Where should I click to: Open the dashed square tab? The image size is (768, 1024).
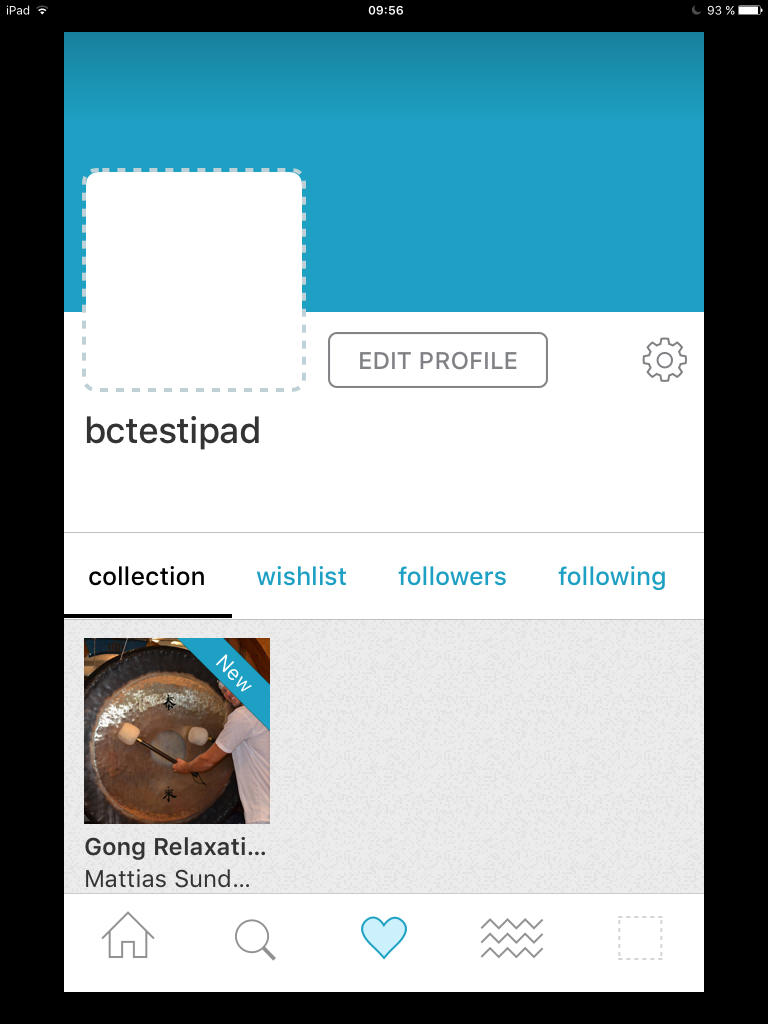(x=640, y=939)
